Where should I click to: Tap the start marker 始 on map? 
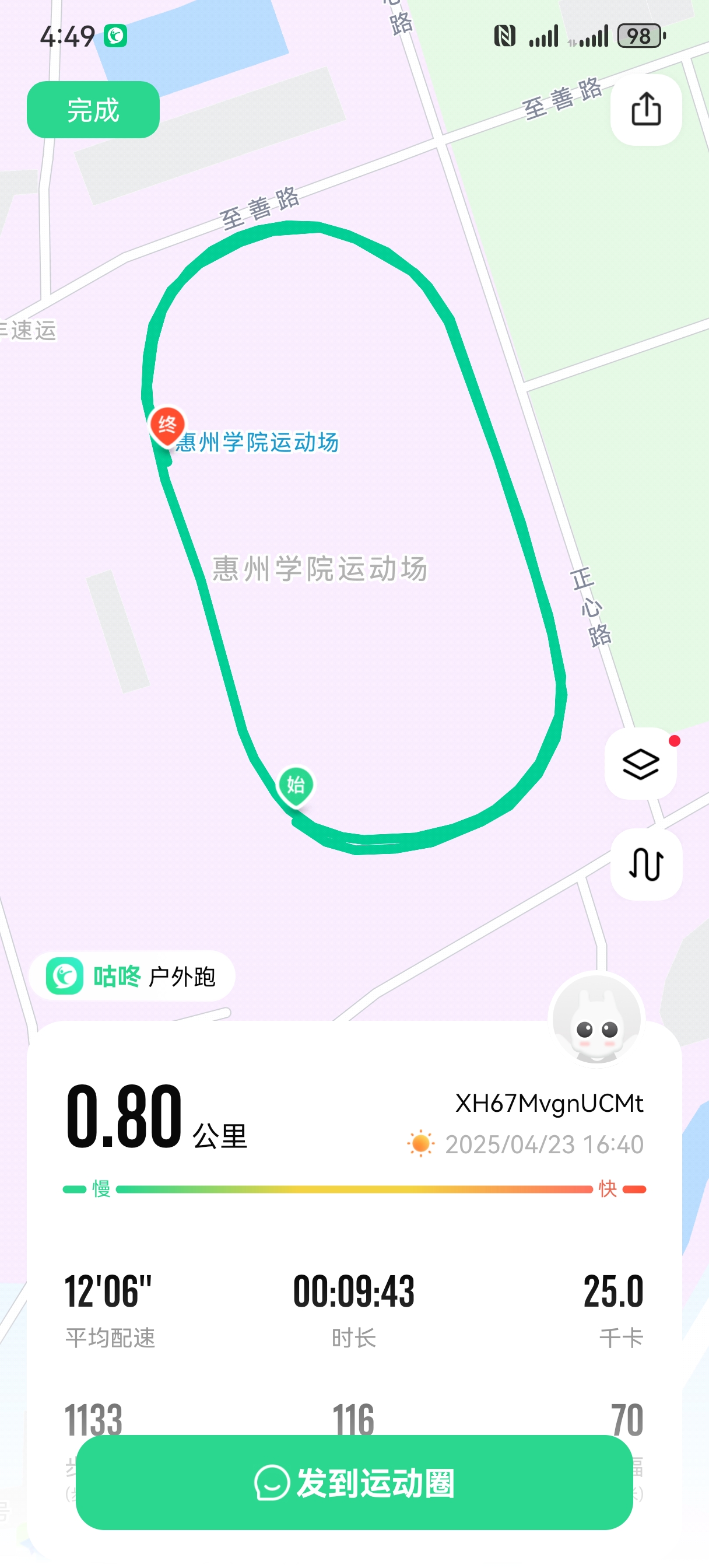[296, 784]
